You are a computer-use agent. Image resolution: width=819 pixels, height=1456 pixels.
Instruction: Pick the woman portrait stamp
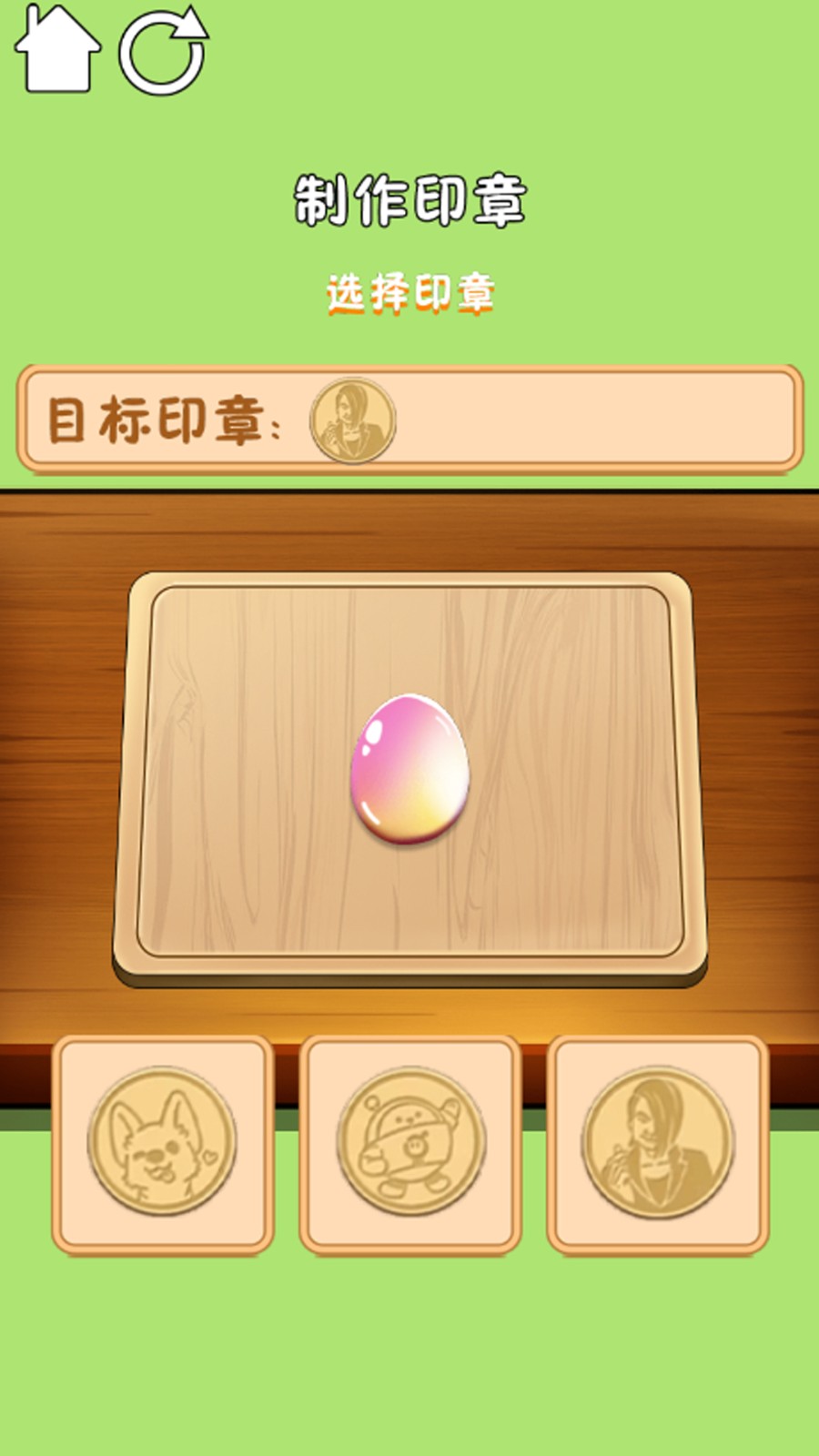point(657,1143)
